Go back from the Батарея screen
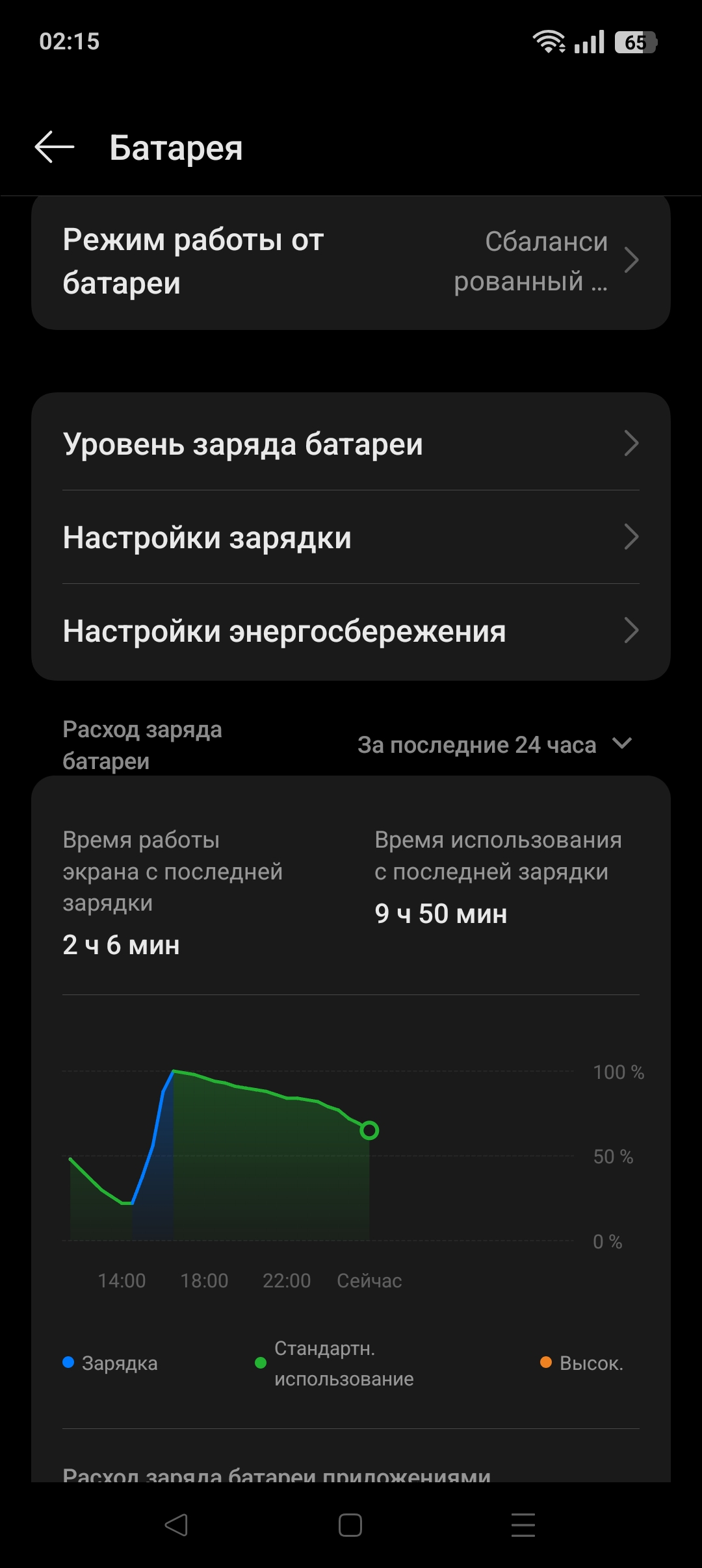Image resolution: width=702 pixels, height=1568 pixels. (55, 147)
